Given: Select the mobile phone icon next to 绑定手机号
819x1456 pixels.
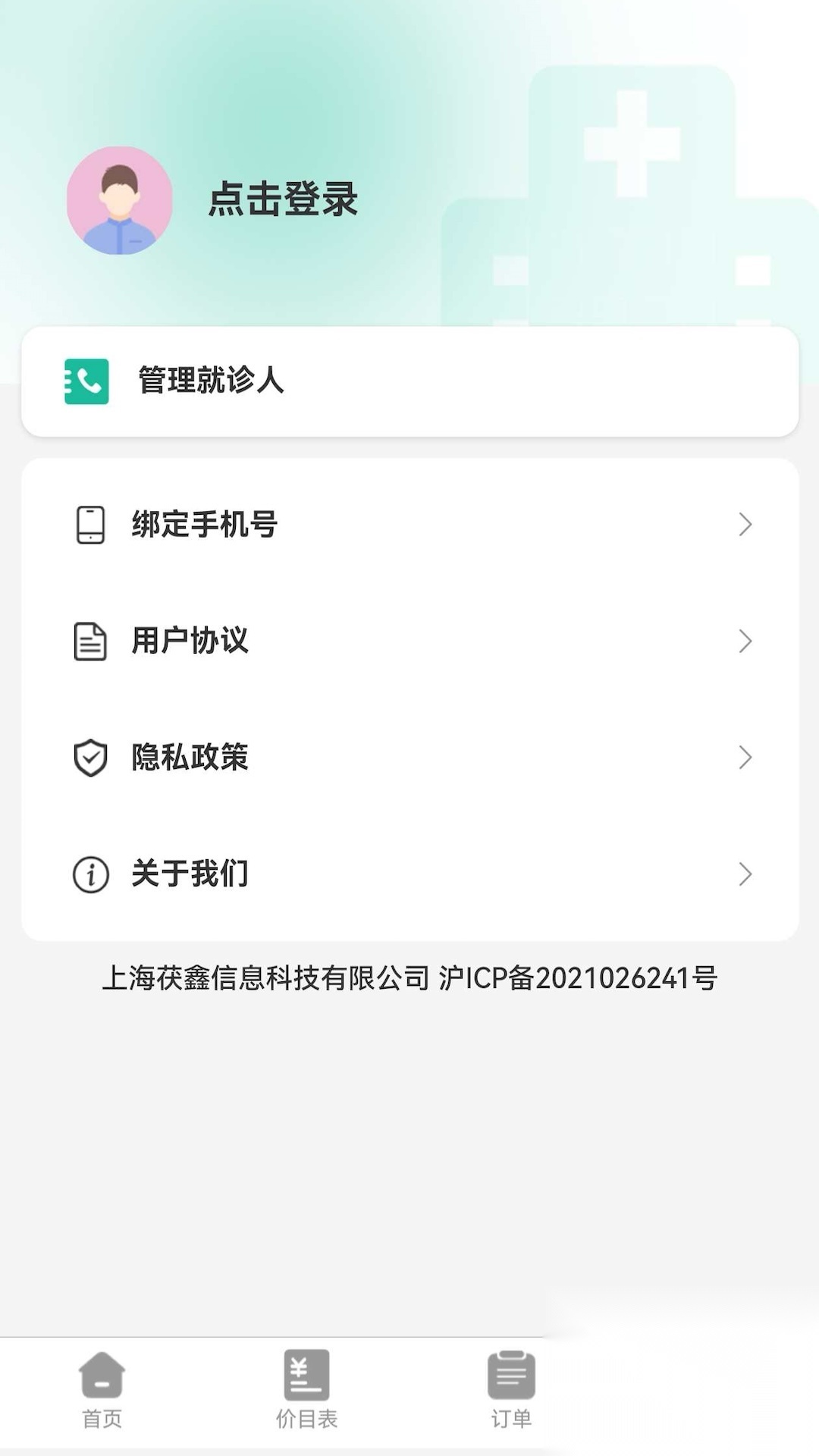Looking at the screenshot, I should pyautogui.click(x=89, y=524).
